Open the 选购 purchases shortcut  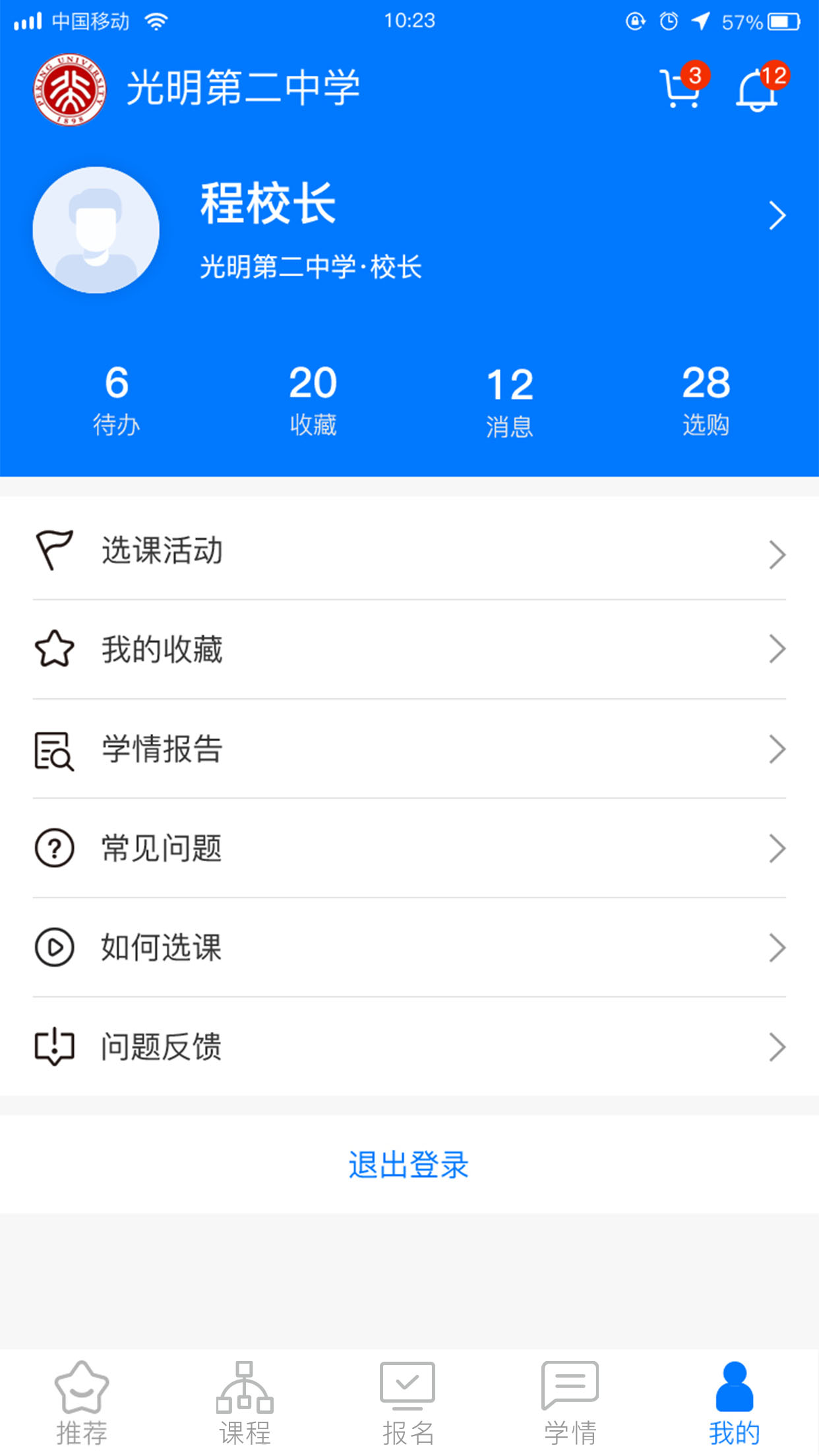(x=706, y=400)
